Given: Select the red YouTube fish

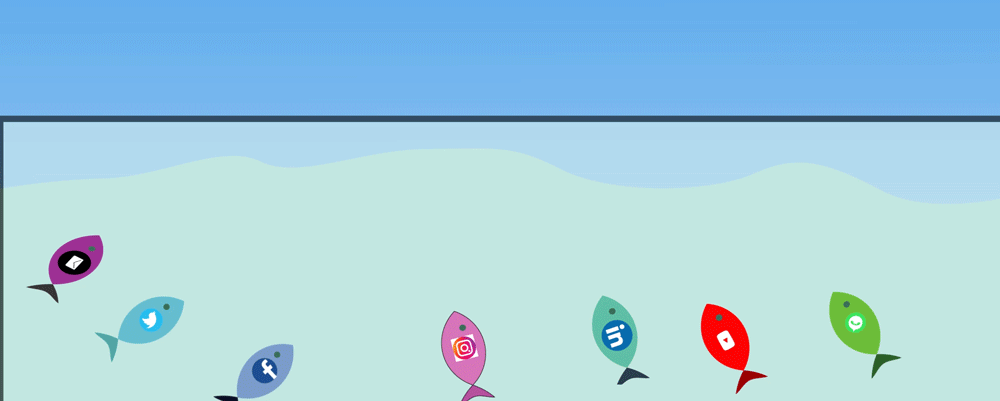Looking at the screenshot, I should point(726,339).
